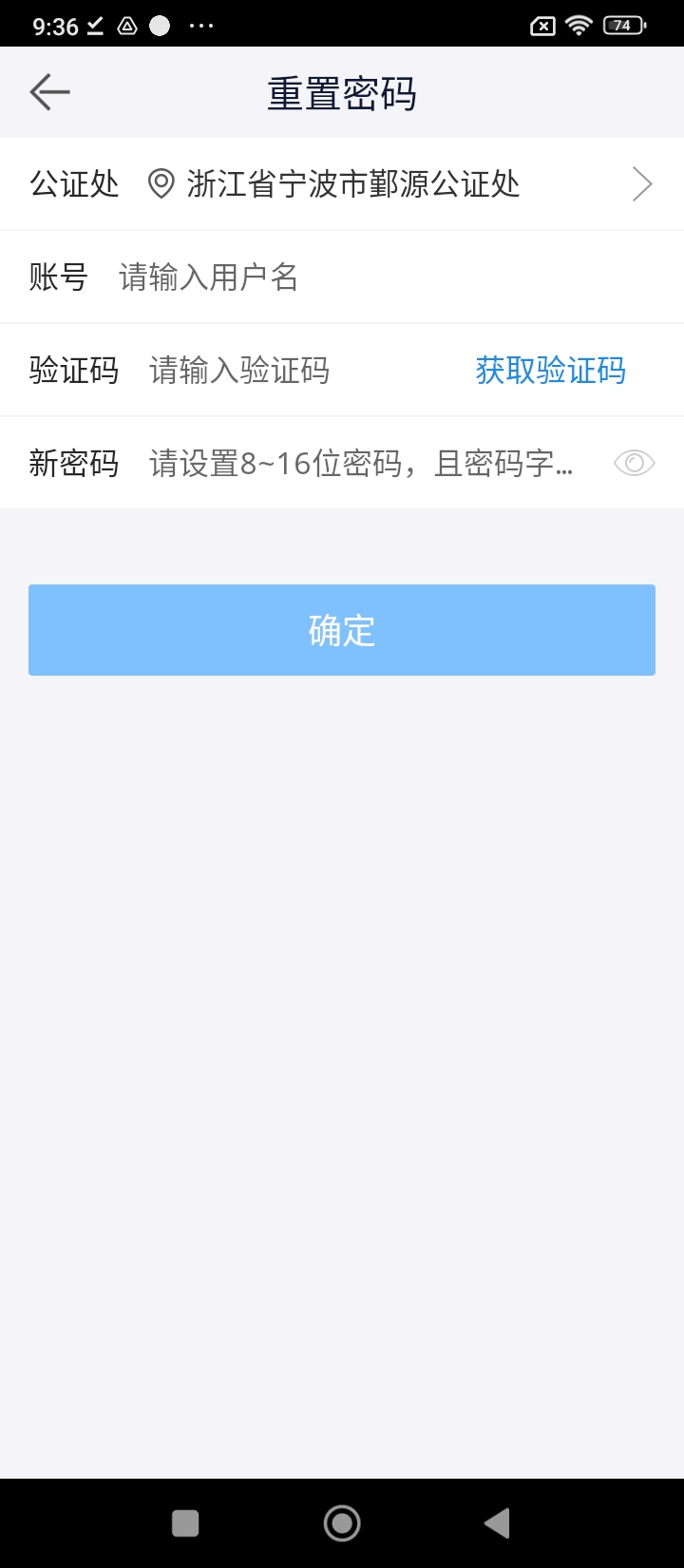Confirm with the 确定 button
The width and height of the screenshot is (684, 1568).
(342, 630)
